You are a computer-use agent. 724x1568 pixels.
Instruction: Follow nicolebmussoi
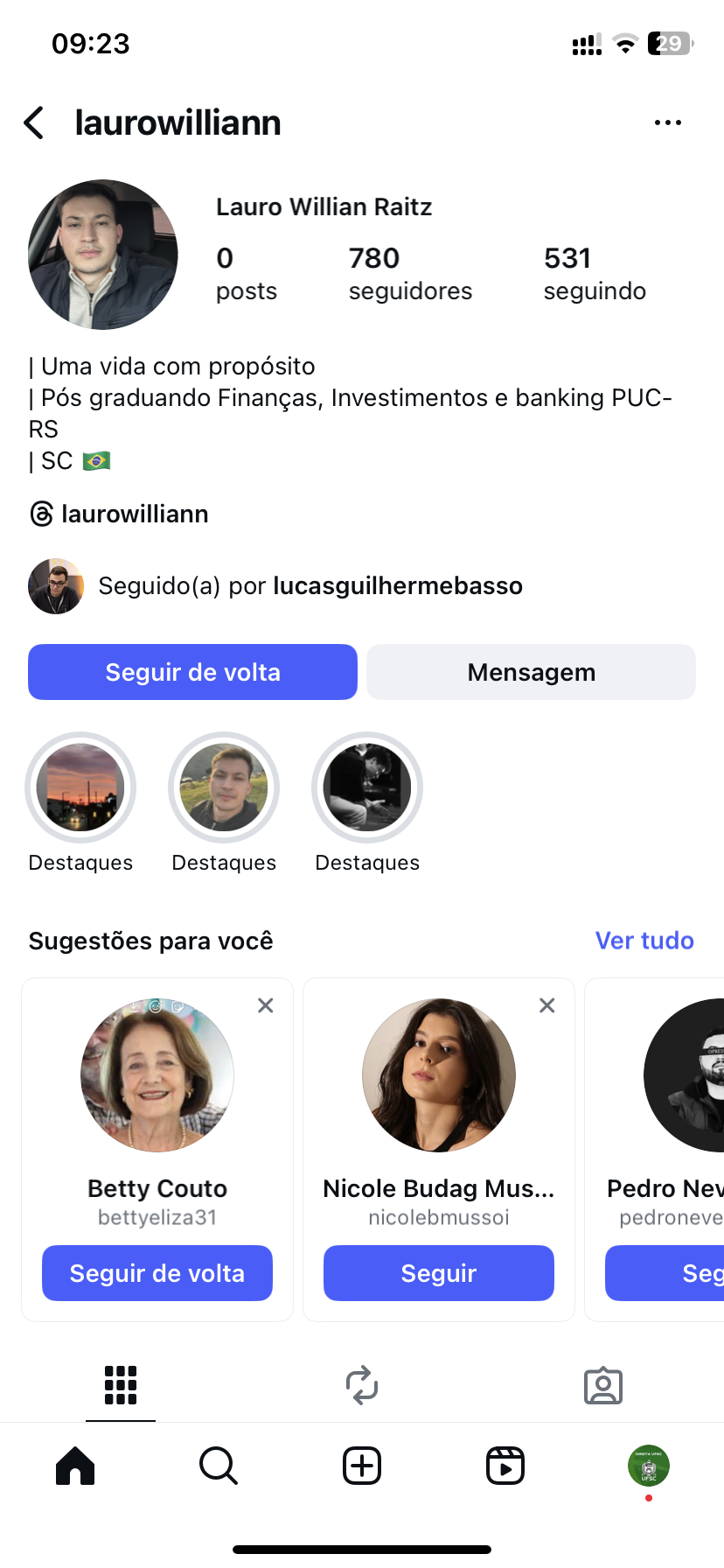click(439, 1273)
